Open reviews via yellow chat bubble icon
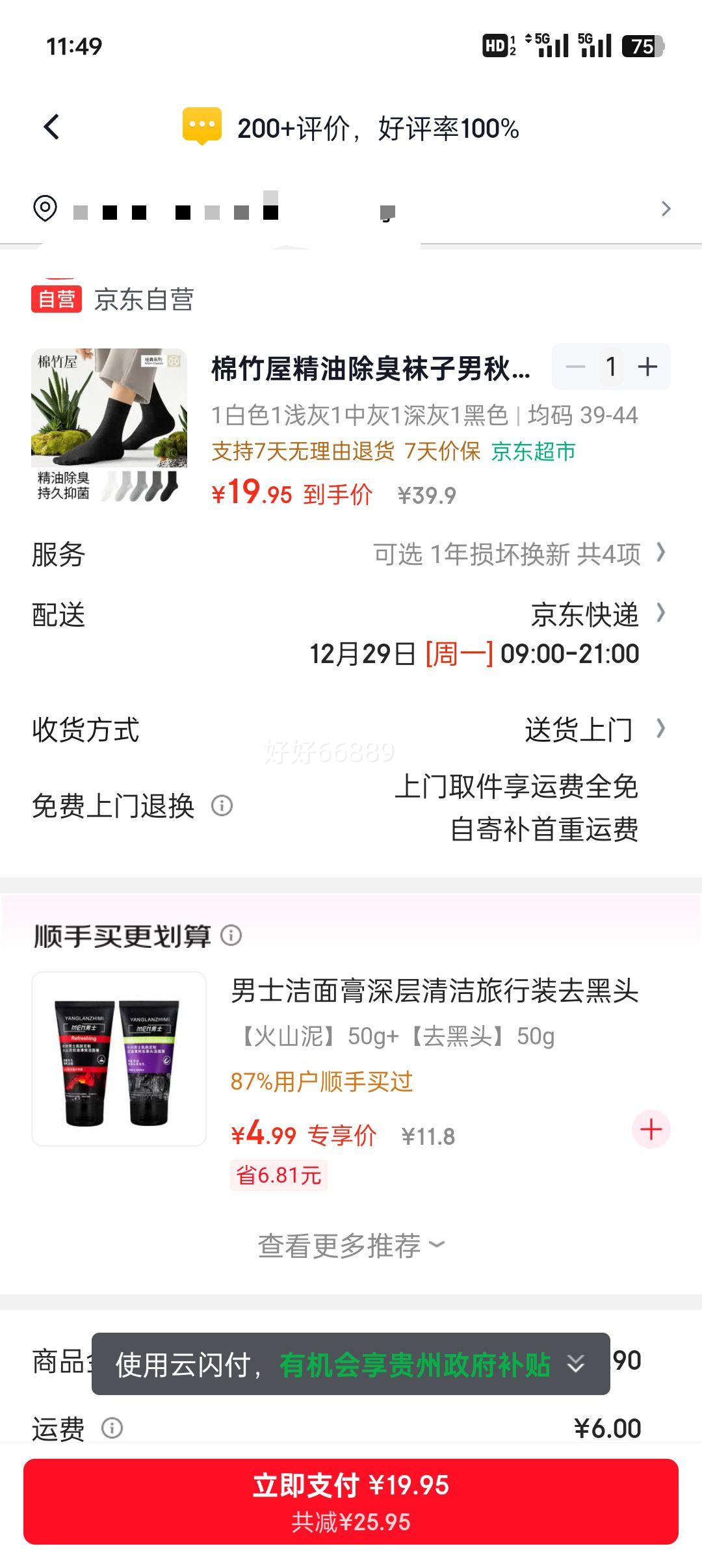This screenshot has height=1568, width=702. coord(202,124)
